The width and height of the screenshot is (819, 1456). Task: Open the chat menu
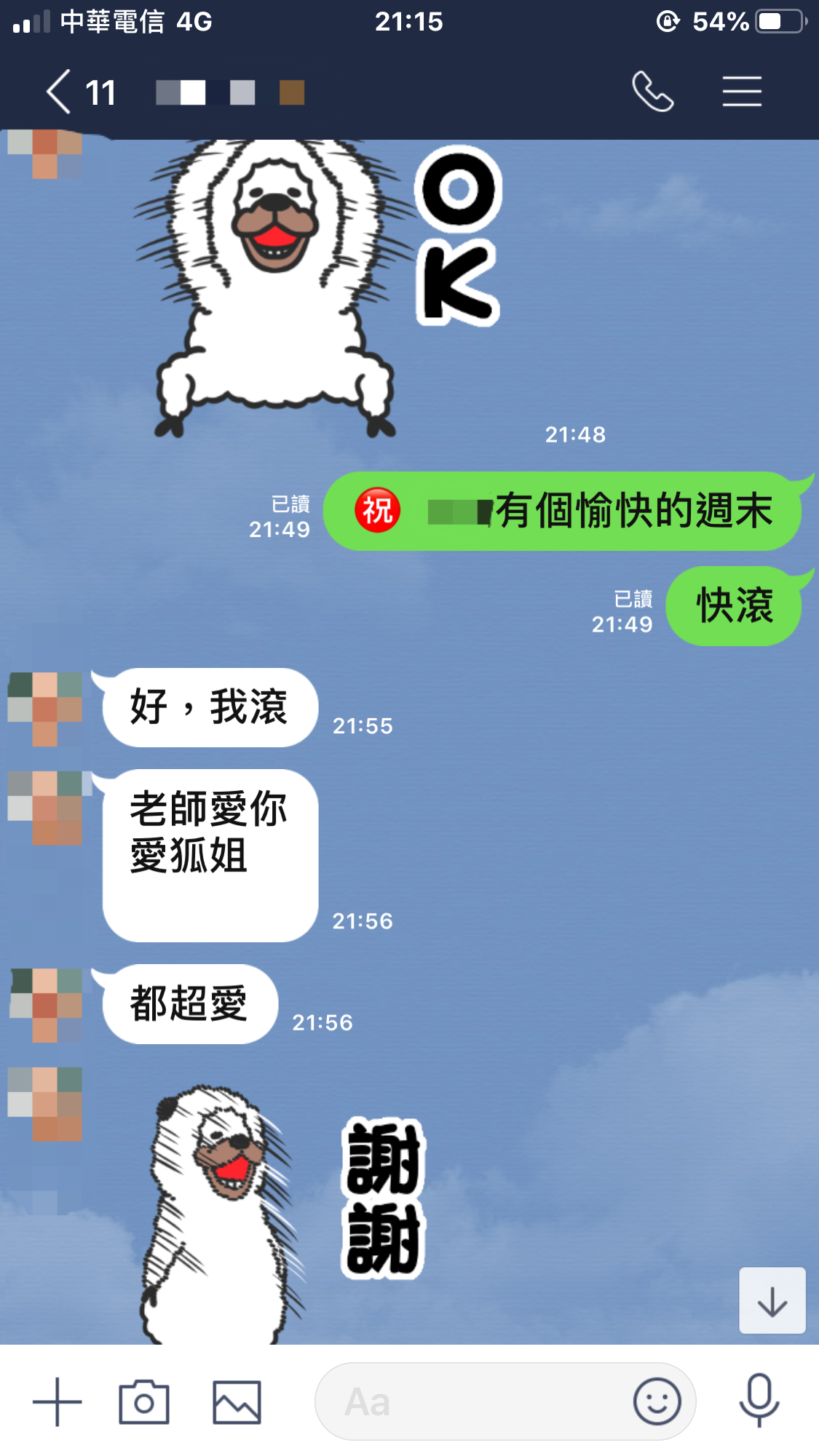(742, 92)
